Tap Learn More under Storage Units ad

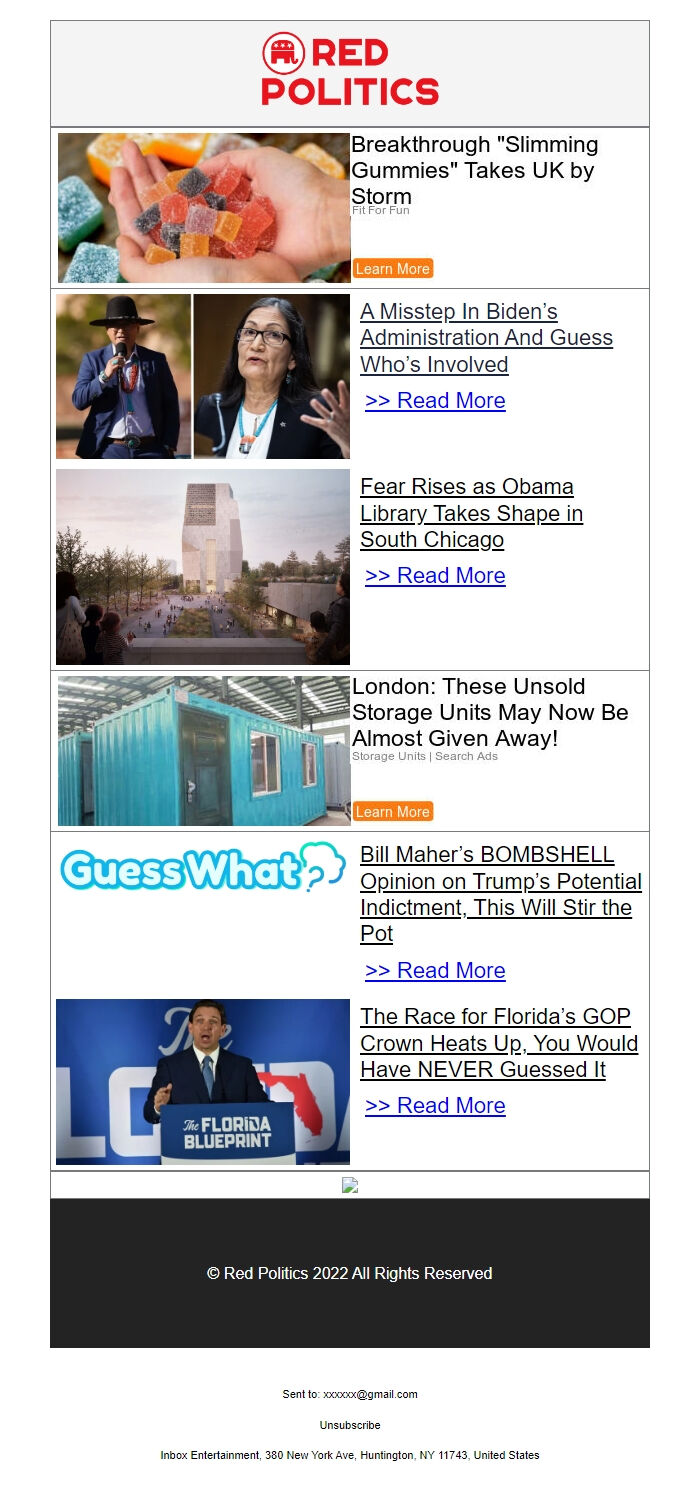[x=393, y=811]
